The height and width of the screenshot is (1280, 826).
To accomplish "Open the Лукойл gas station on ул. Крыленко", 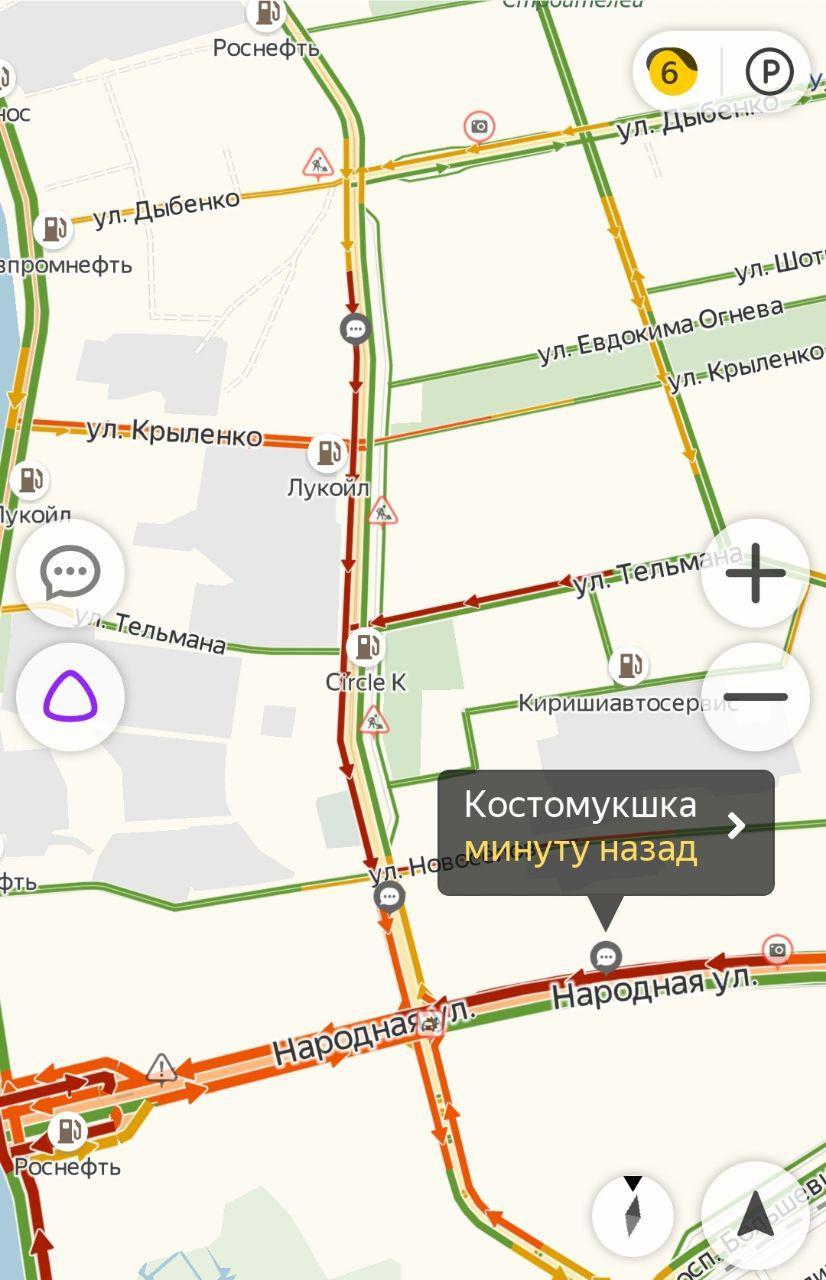I will (x=327, y=453).
